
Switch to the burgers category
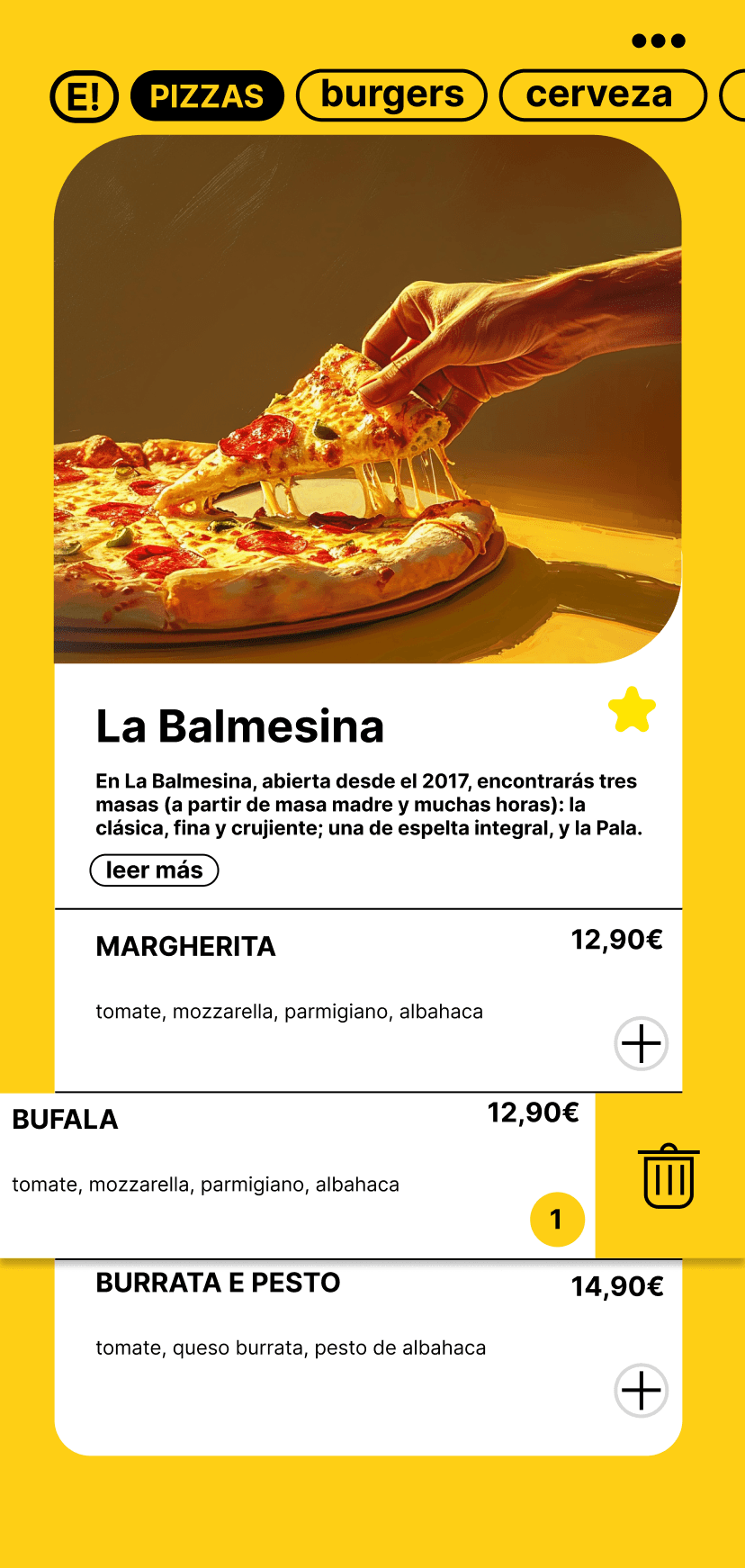click(x=391, y=95)
